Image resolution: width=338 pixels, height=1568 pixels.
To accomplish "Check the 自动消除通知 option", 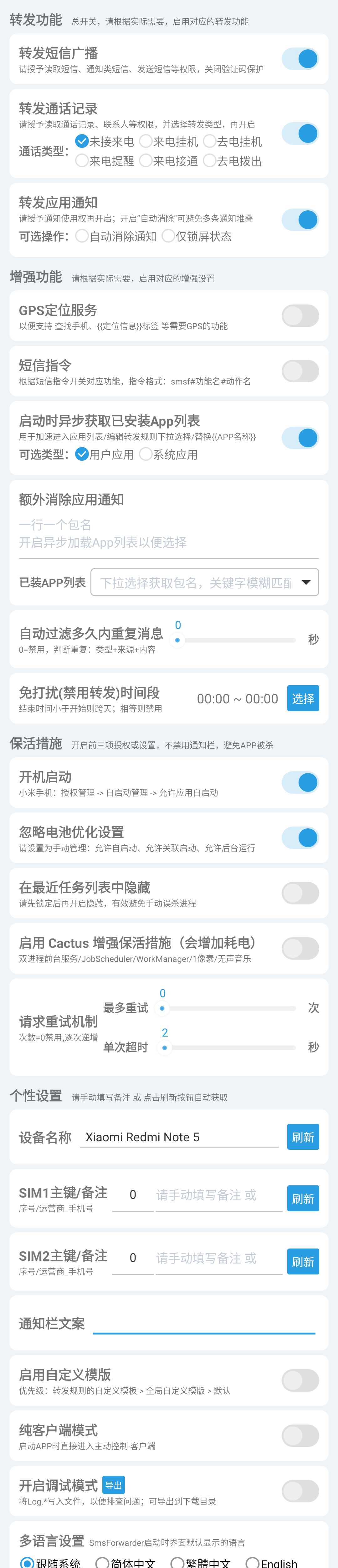I will [82, 236].
